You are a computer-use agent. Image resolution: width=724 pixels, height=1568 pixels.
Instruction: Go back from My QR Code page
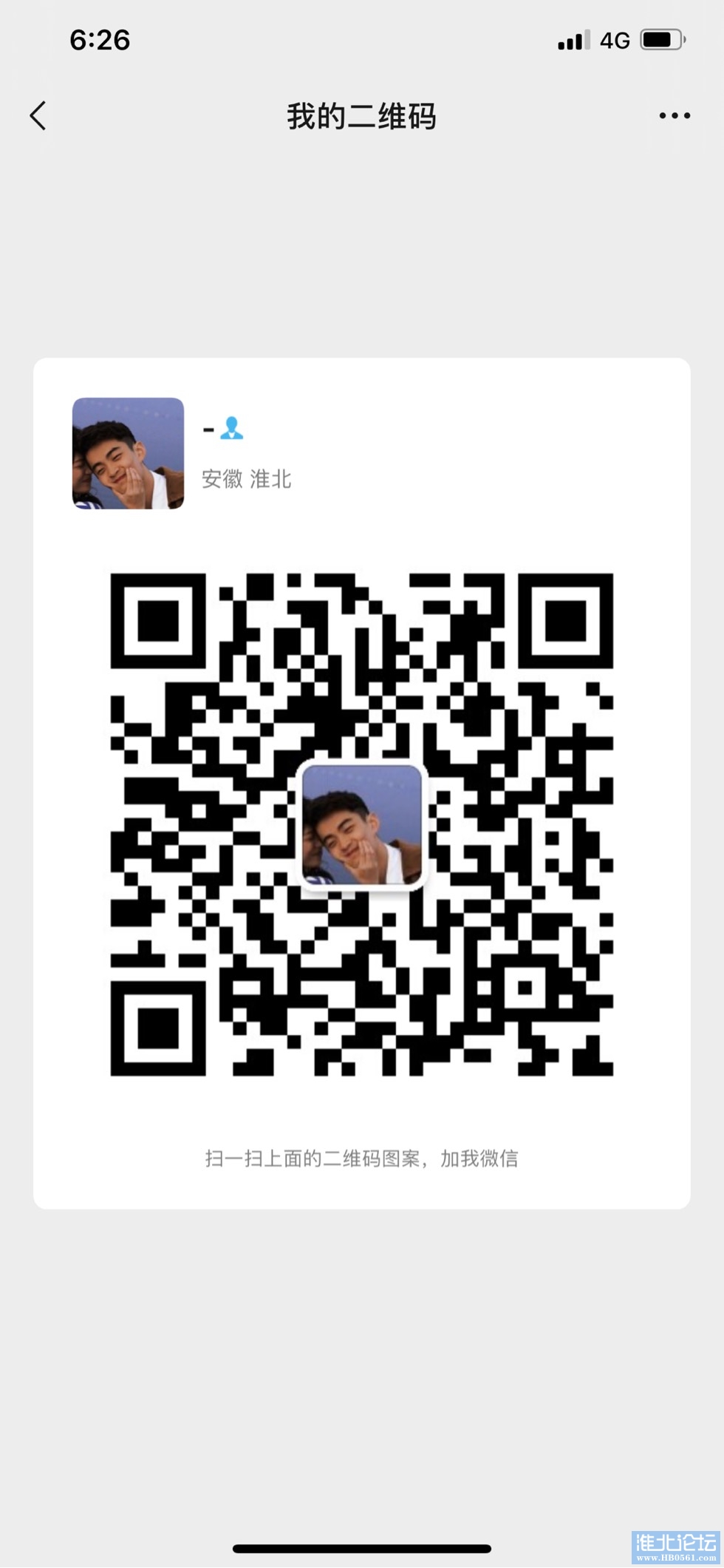(38, 116)
